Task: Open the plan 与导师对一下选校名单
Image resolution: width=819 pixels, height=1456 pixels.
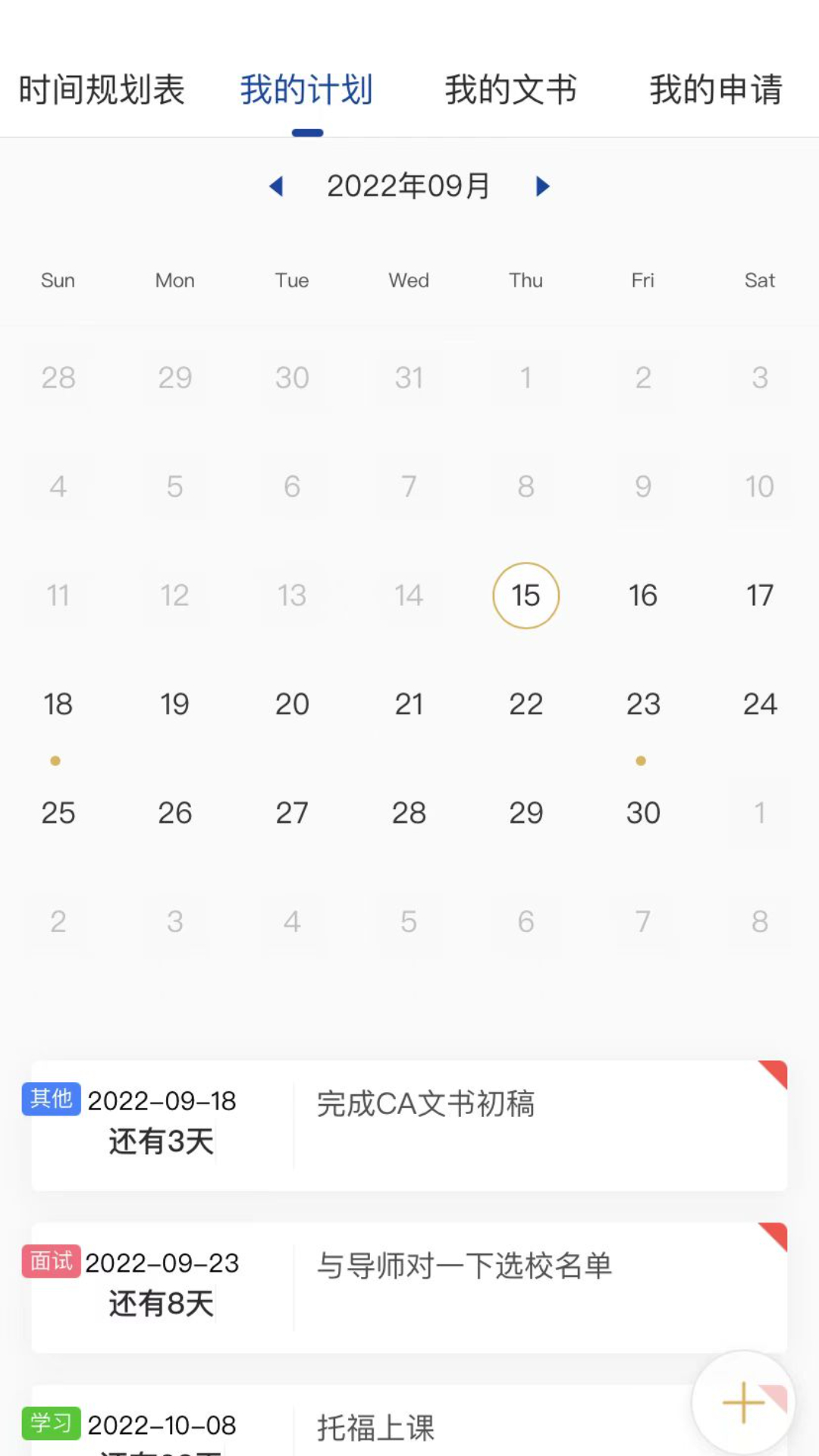Action: point(409,1288)
